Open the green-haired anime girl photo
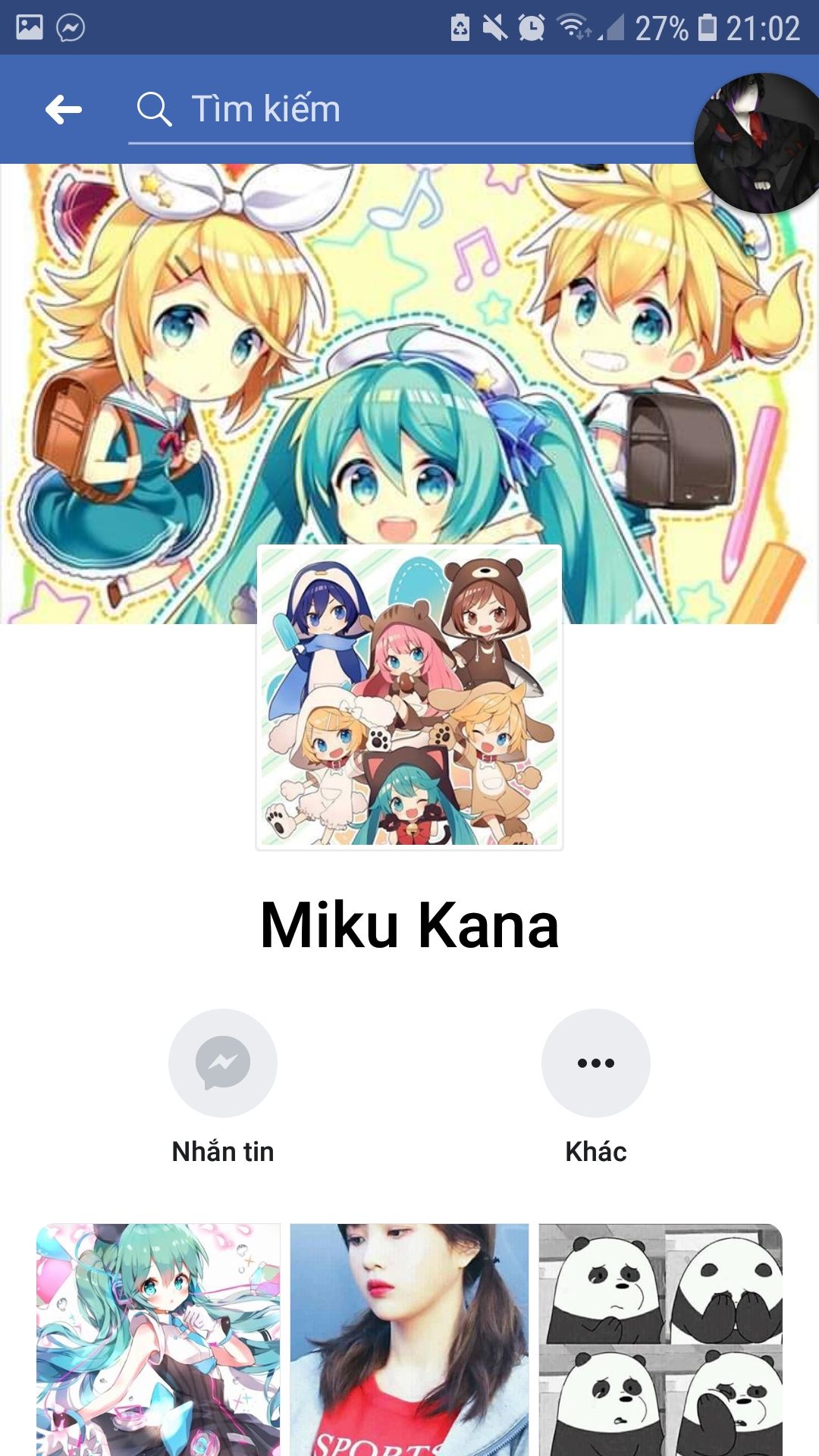This screenshot has height=1456, width=819. coord(158,1338)
